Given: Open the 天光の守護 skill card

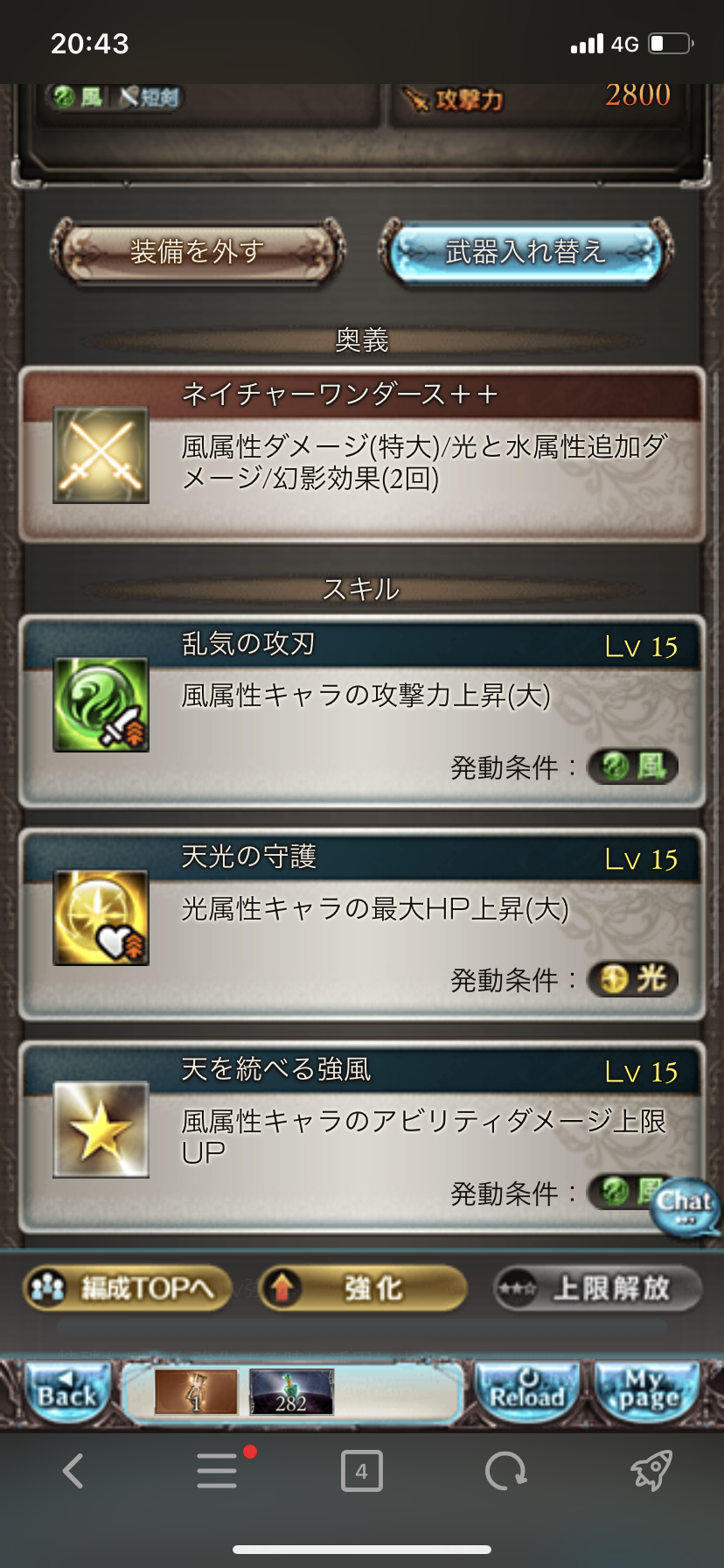Looking at the screenshot, I should (x=362, y=924).
